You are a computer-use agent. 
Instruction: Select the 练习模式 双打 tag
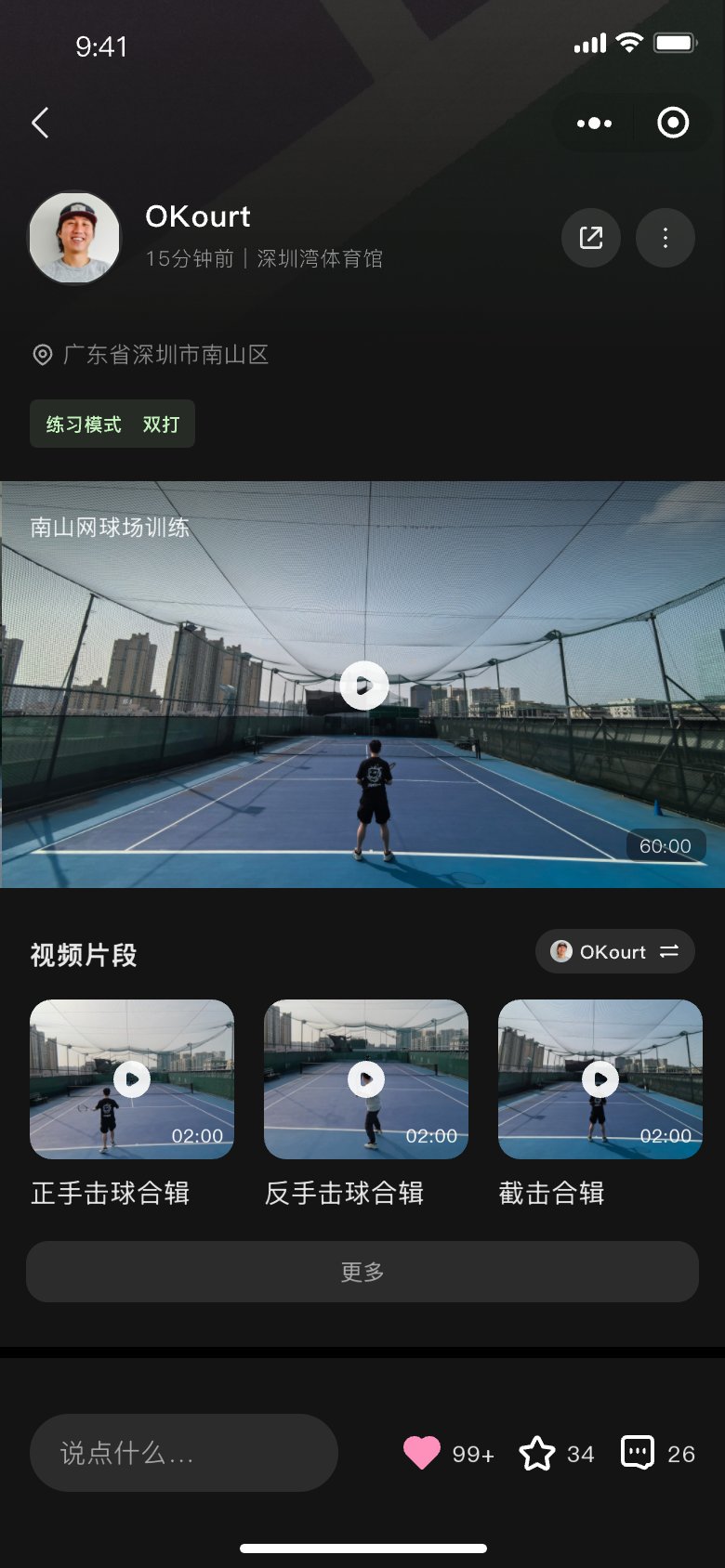click(x=112, y=424)
